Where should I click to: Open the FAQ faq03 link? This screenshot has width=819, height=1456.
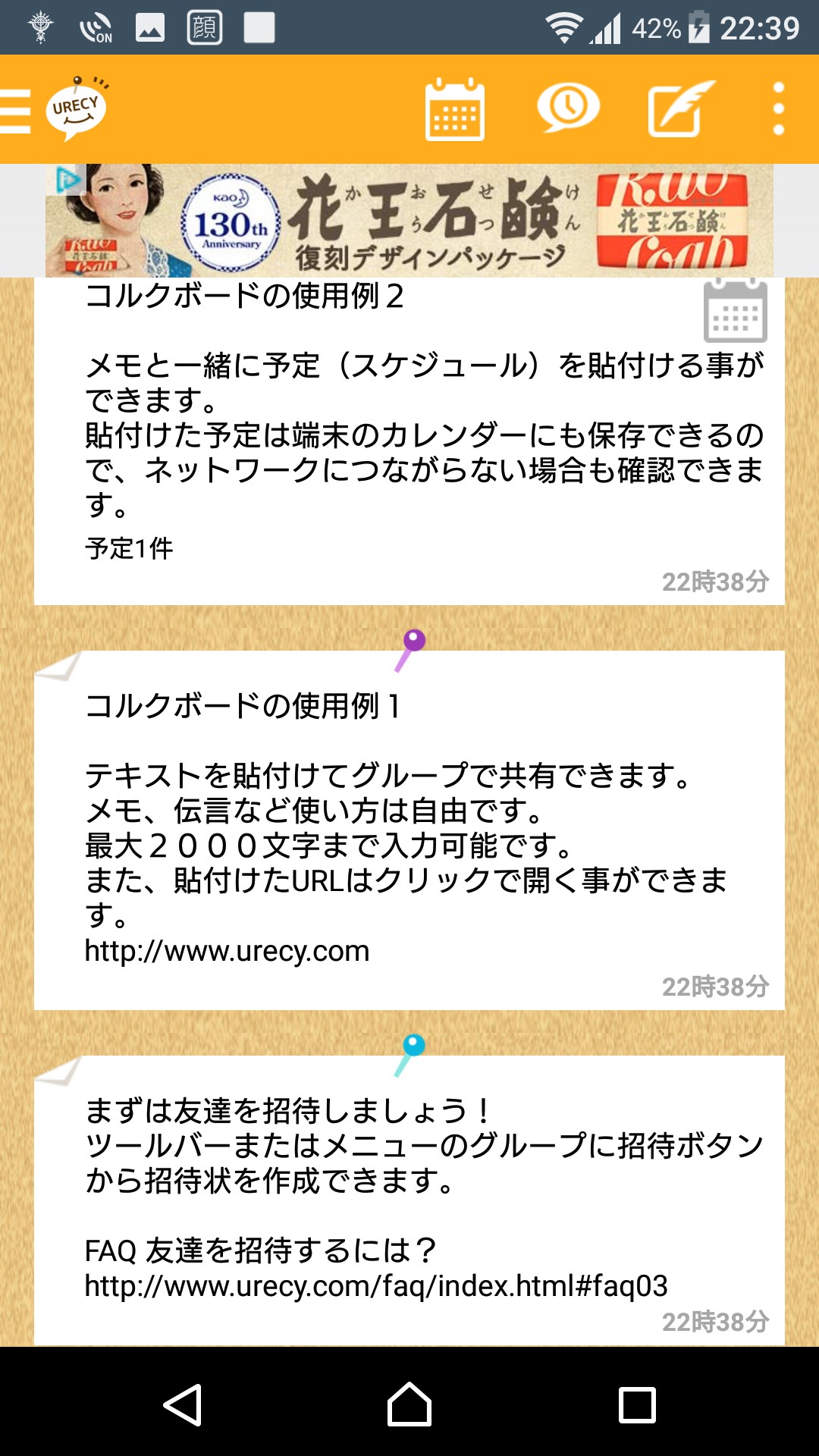[x=375, y=1286]
